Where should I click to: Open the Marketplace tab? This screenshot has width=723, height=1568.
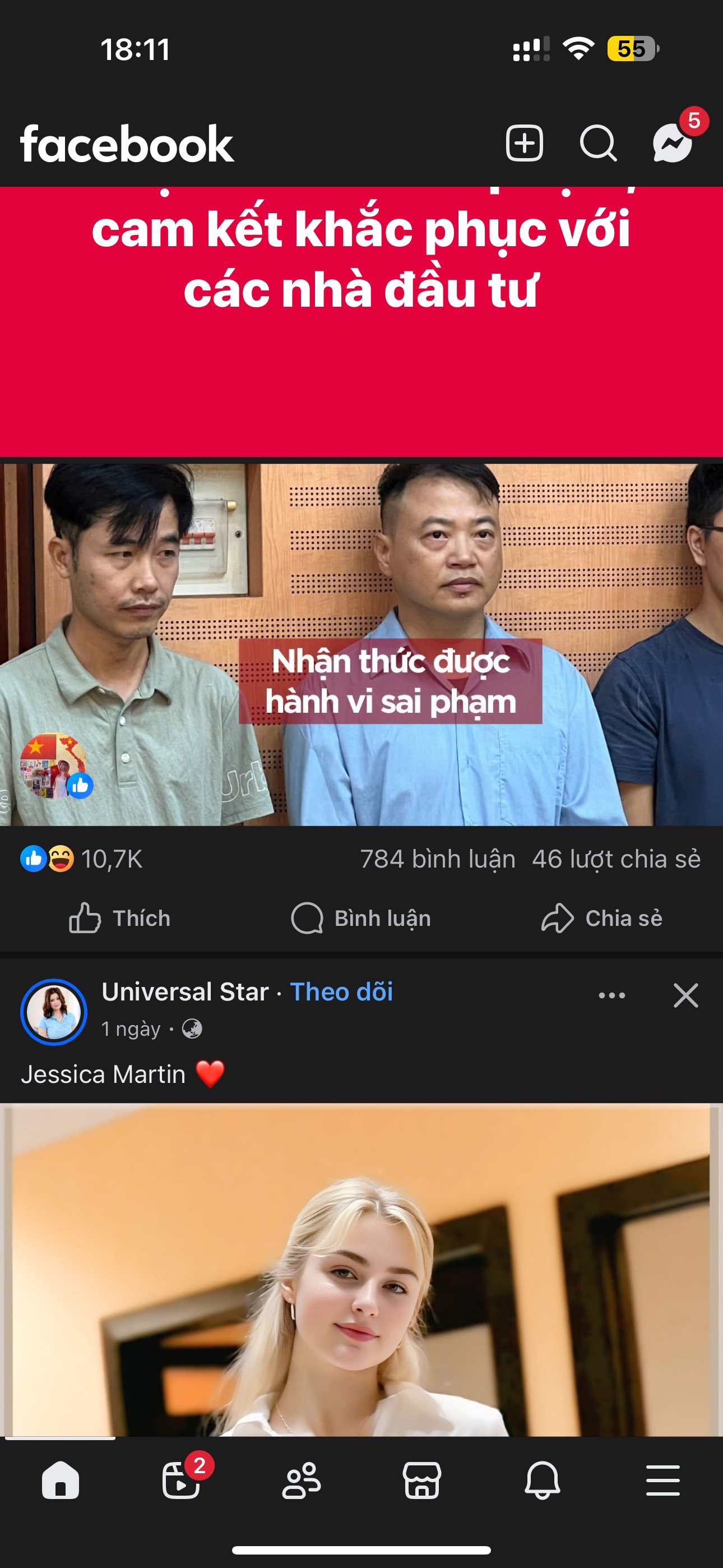(x=421, y=1481)
